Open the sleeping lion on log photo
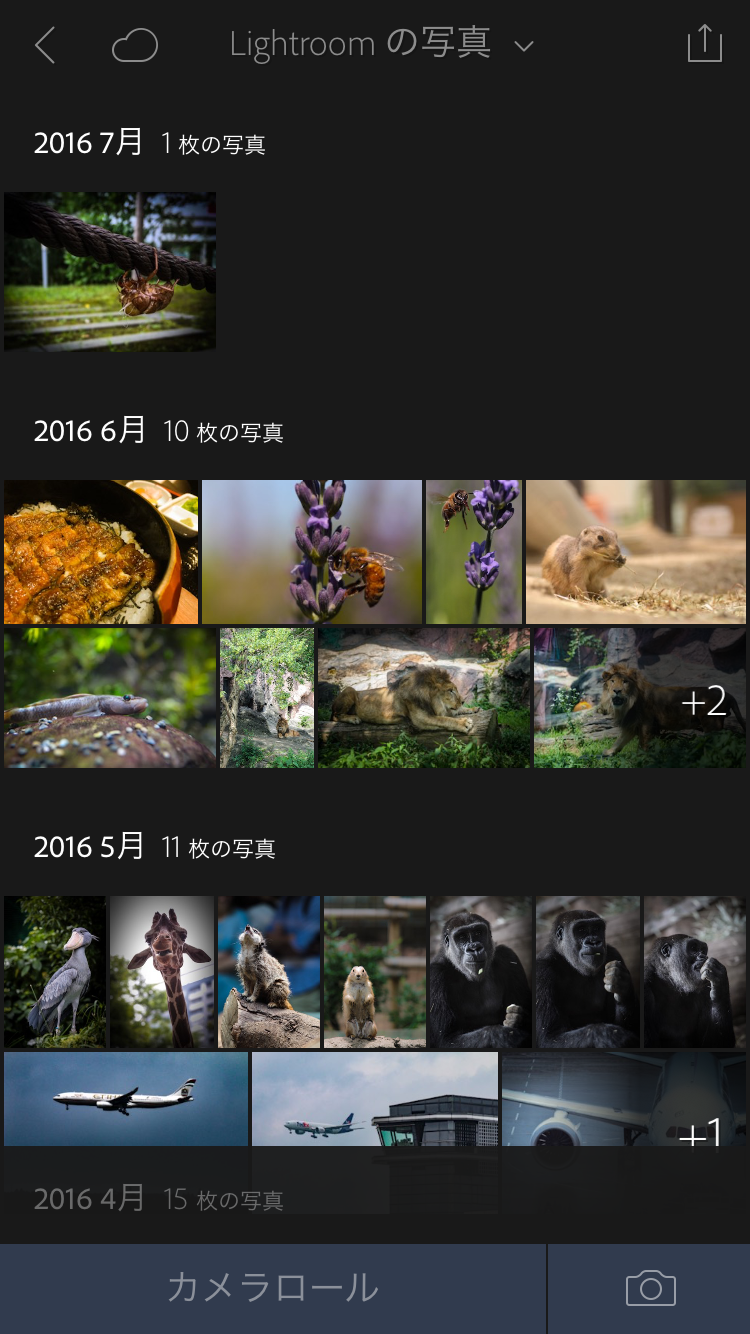The image size is (750, 1334). [x=424, y=698]
